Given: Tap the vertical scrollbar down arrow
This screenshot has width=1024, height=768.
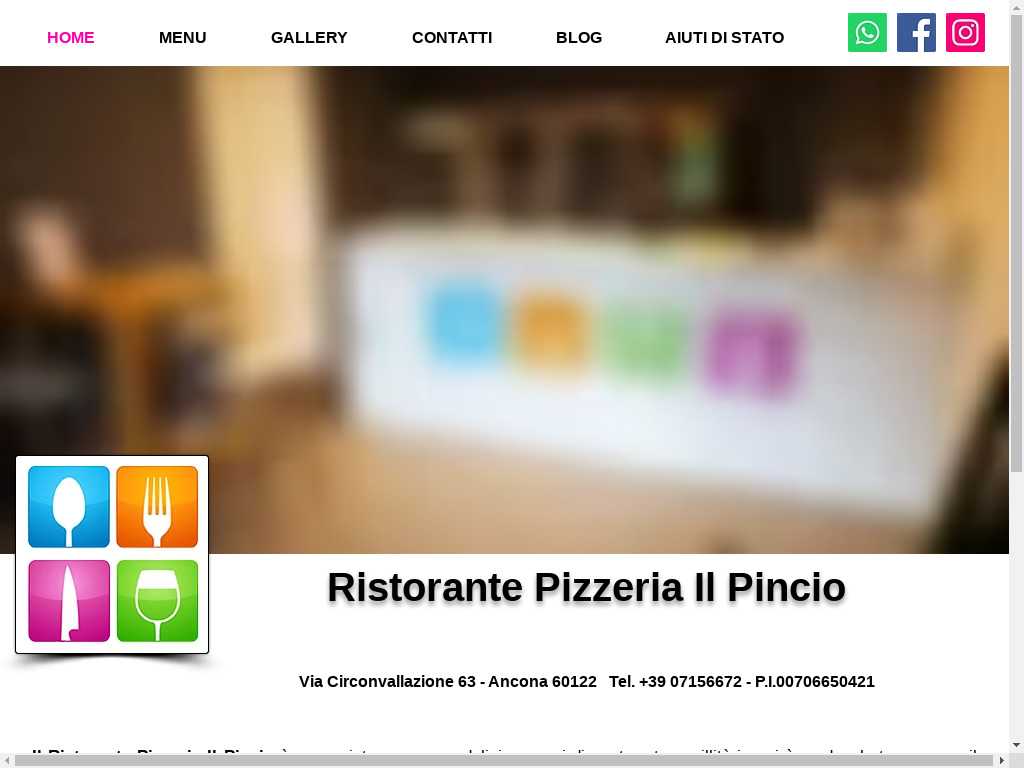Looking at the screenshot, I should 1016,745.
